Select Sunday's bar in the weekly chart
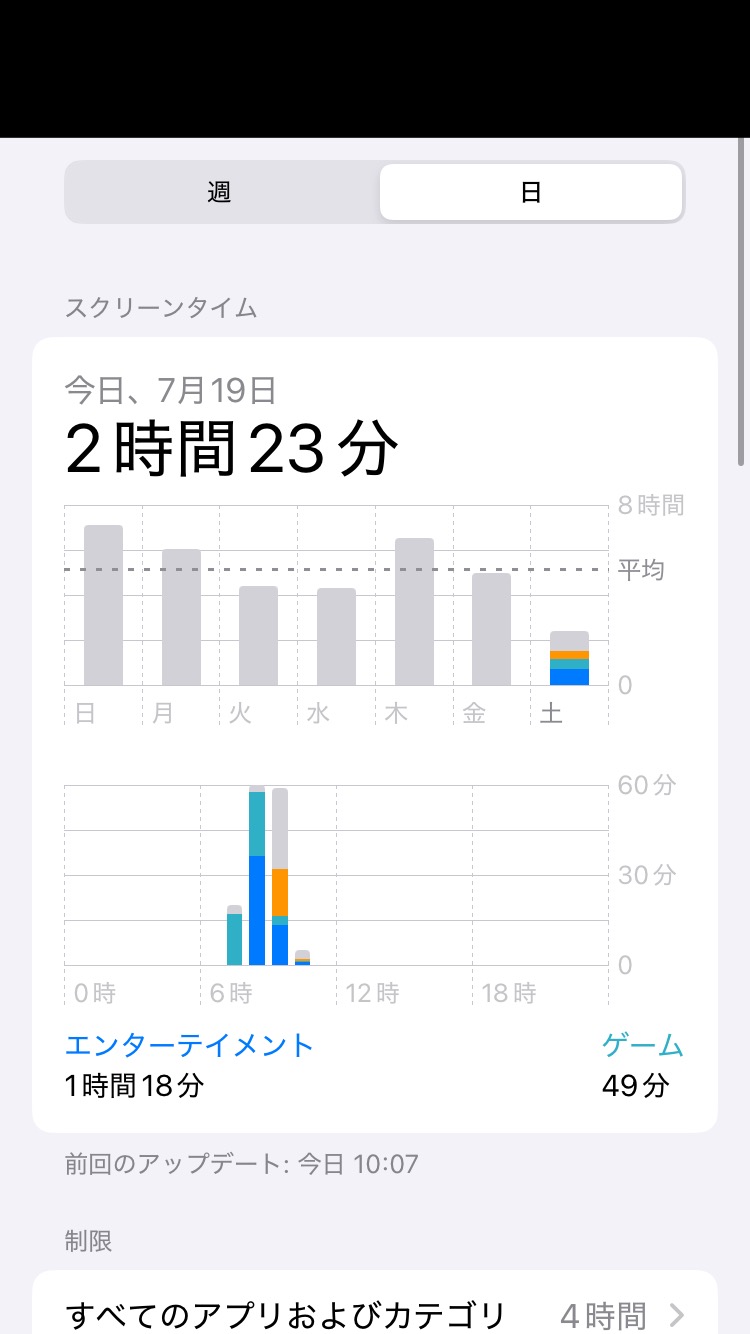Screen dimensions: 750x1334 (103, 605)
